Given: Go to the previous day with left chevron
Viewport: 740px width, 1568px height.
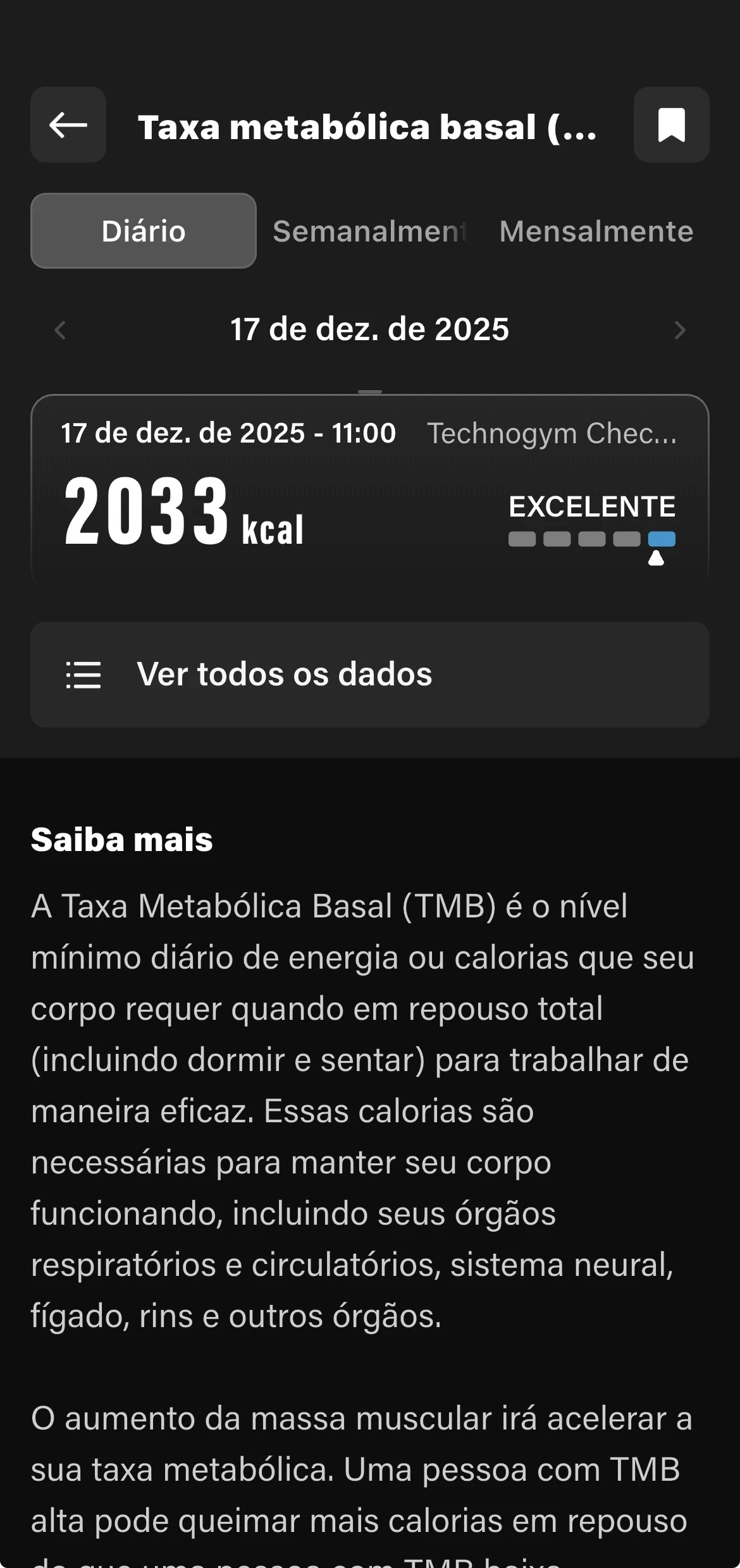Looking at the screenshot, I should [61, 330].
